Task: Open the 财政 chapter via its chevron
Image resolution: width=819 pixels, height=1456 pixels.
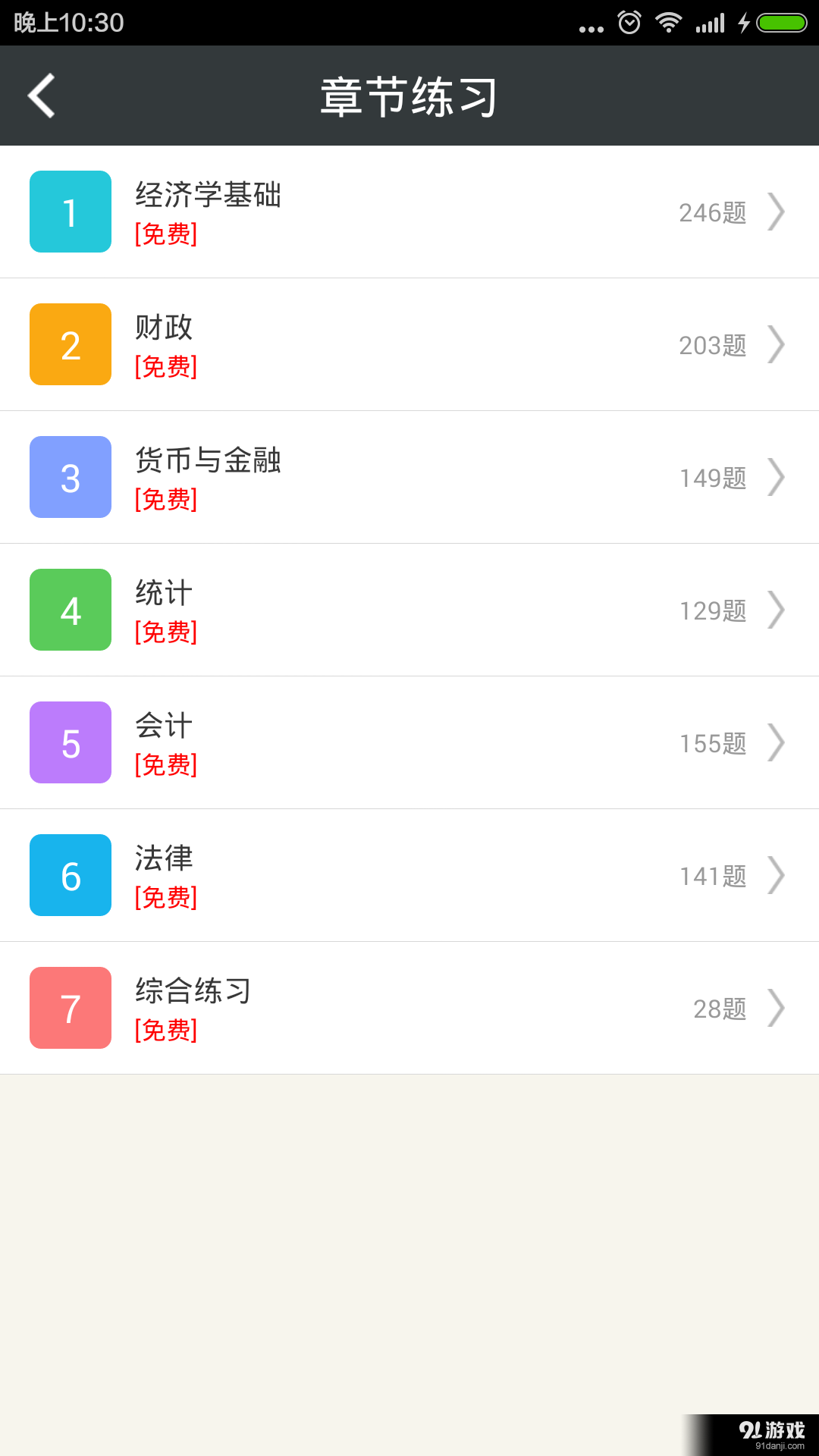Action: pyautogui.click(x=777, y=344)
